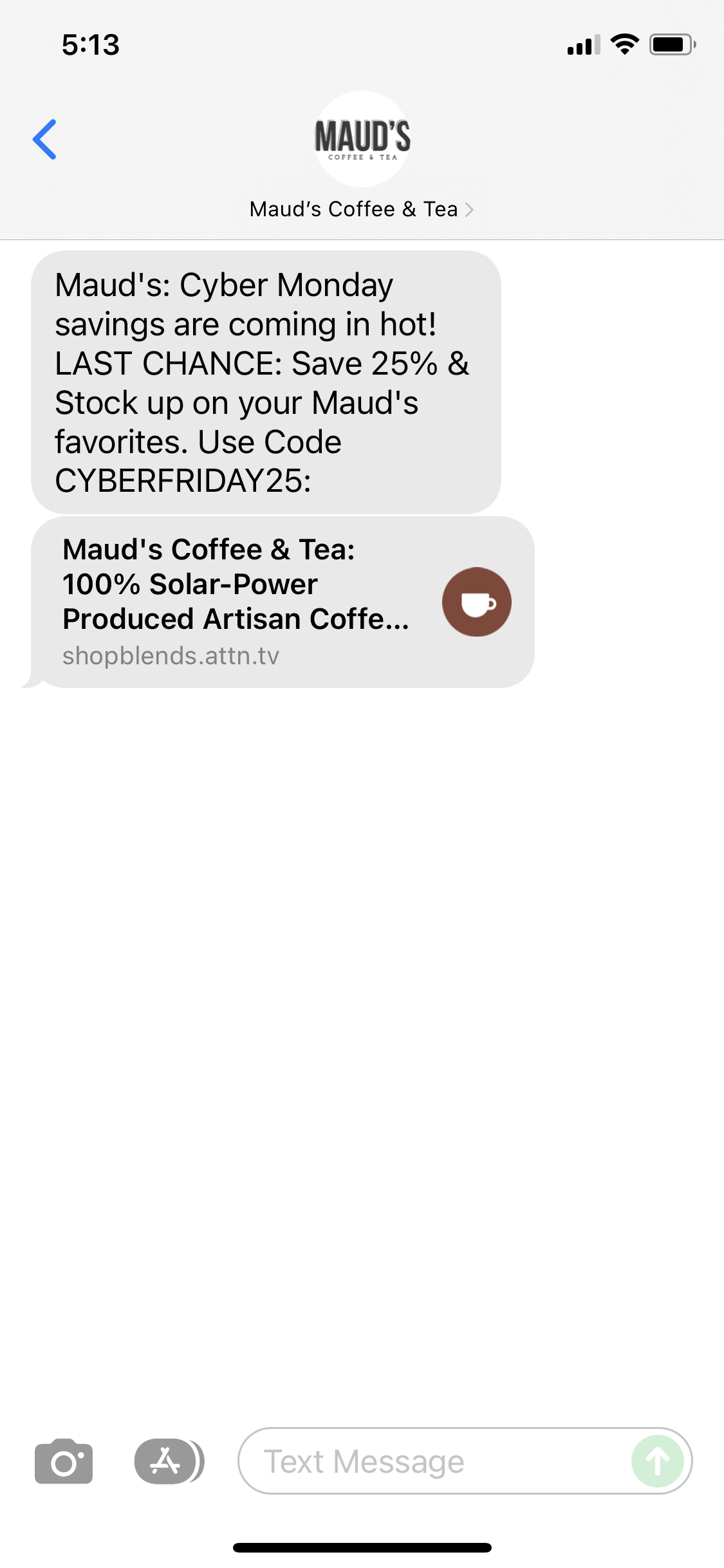Tap the gray link preview card bubble
Screen dimensions: 724x1568
tap(283, 602)
